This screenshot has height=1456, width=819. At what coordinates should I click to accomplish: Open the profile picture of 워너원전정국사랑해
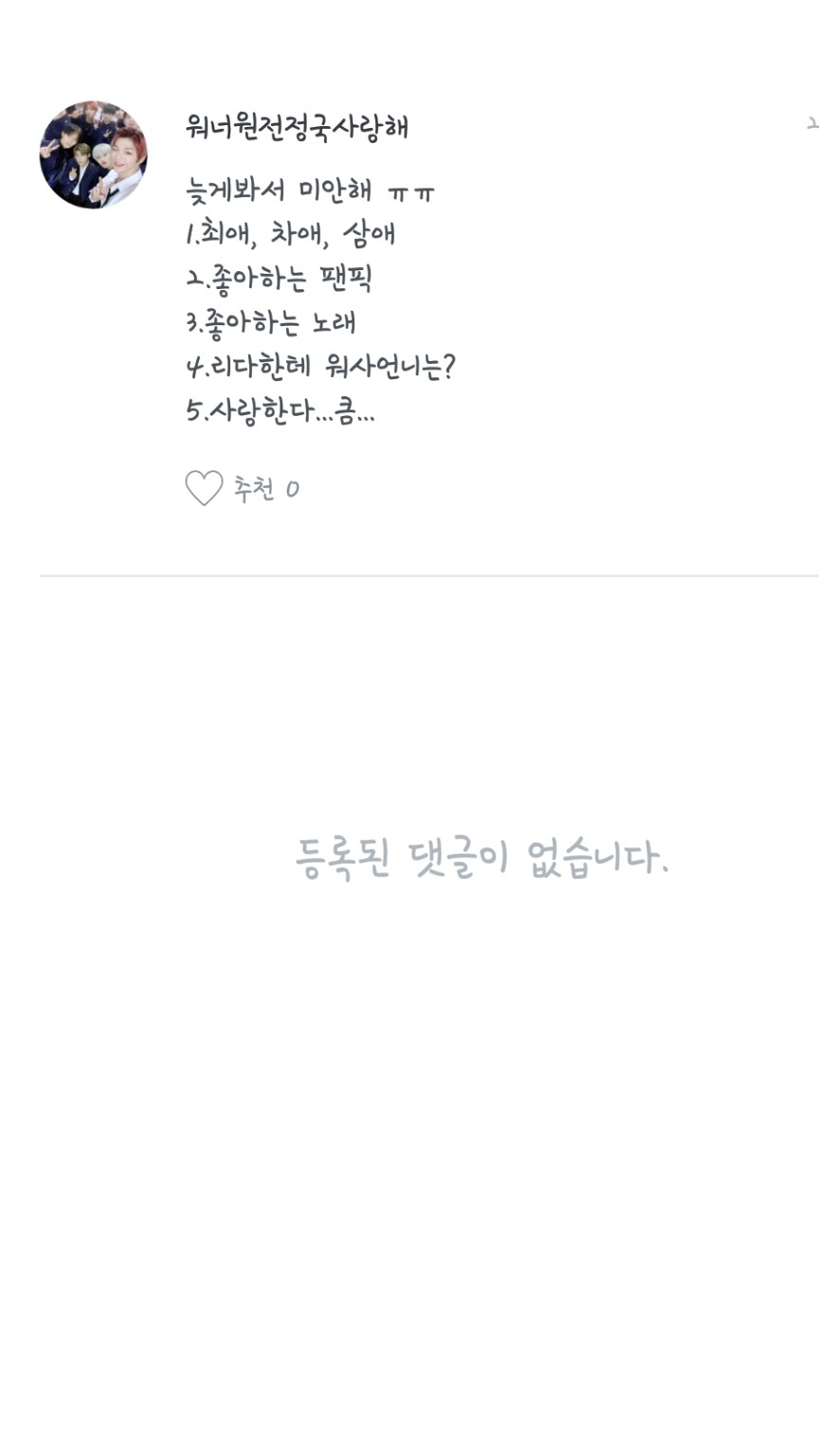(93, 155)
